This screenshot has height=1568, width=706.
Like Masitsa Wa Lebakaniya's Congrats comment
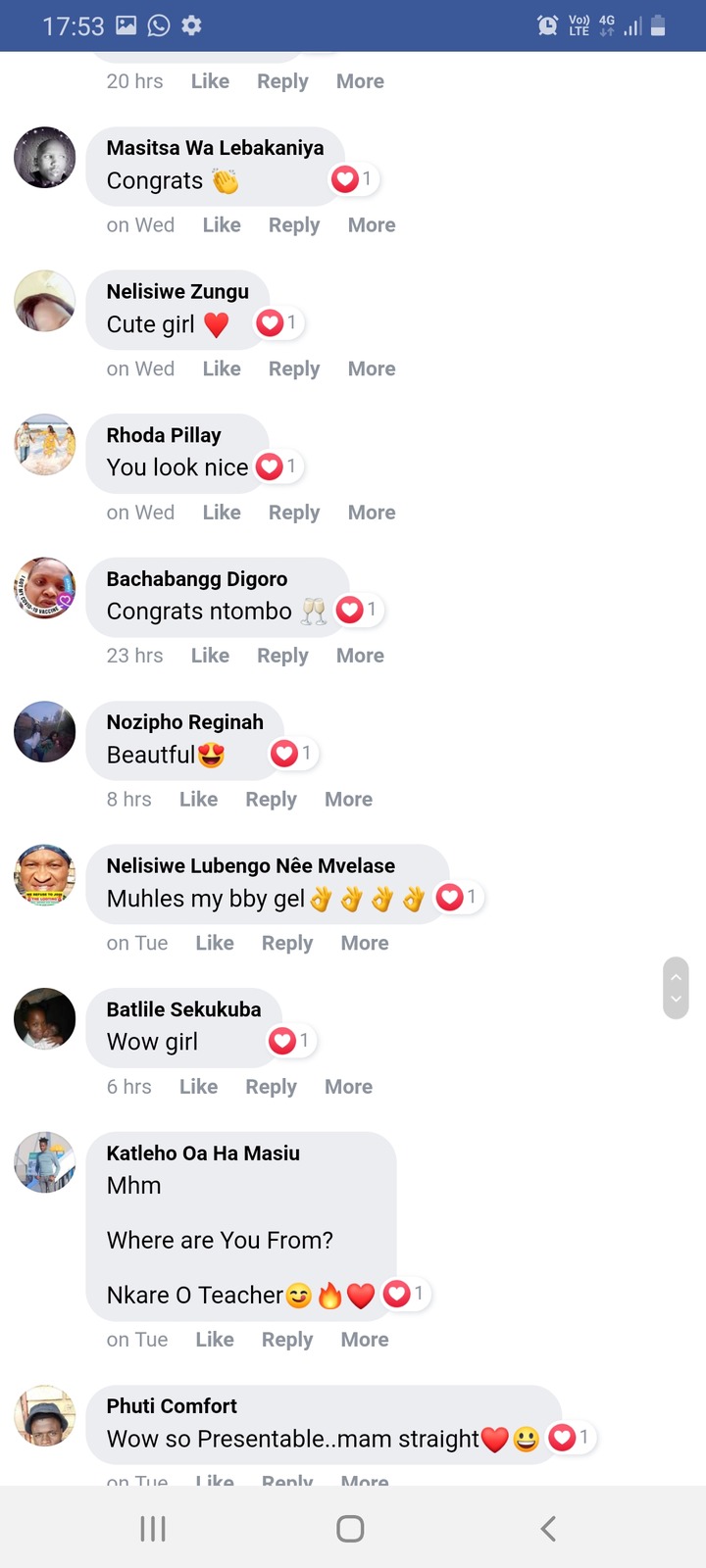[x=222, y=225]
